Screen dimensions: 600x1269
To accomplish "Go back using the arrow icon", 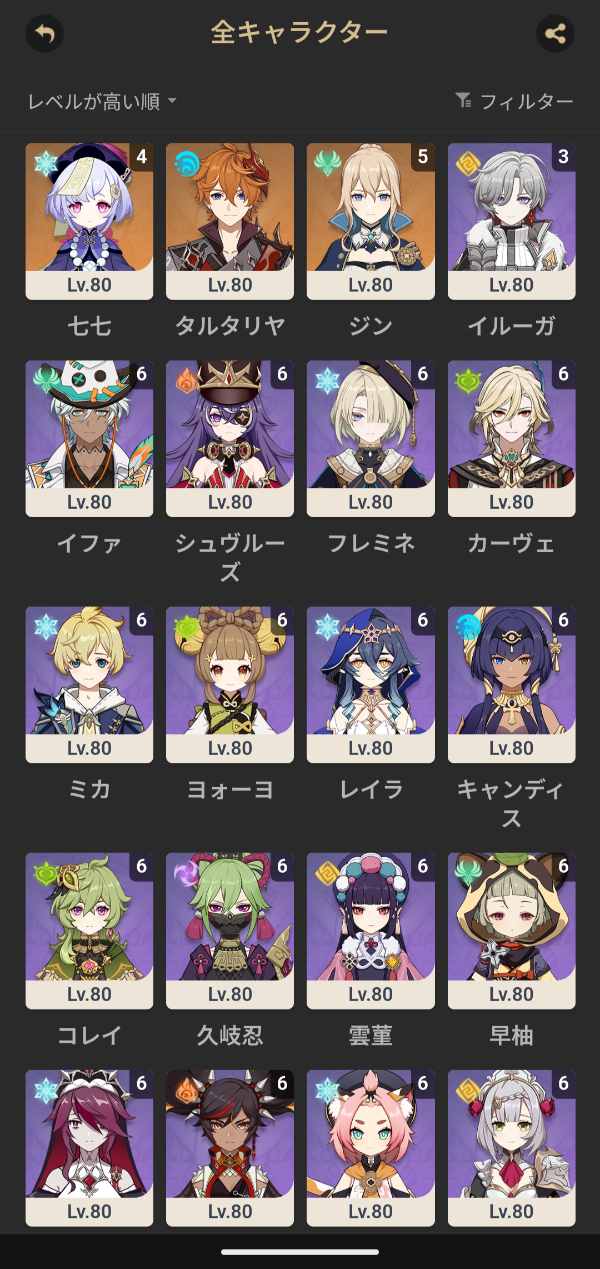I will tap(44, 33).
